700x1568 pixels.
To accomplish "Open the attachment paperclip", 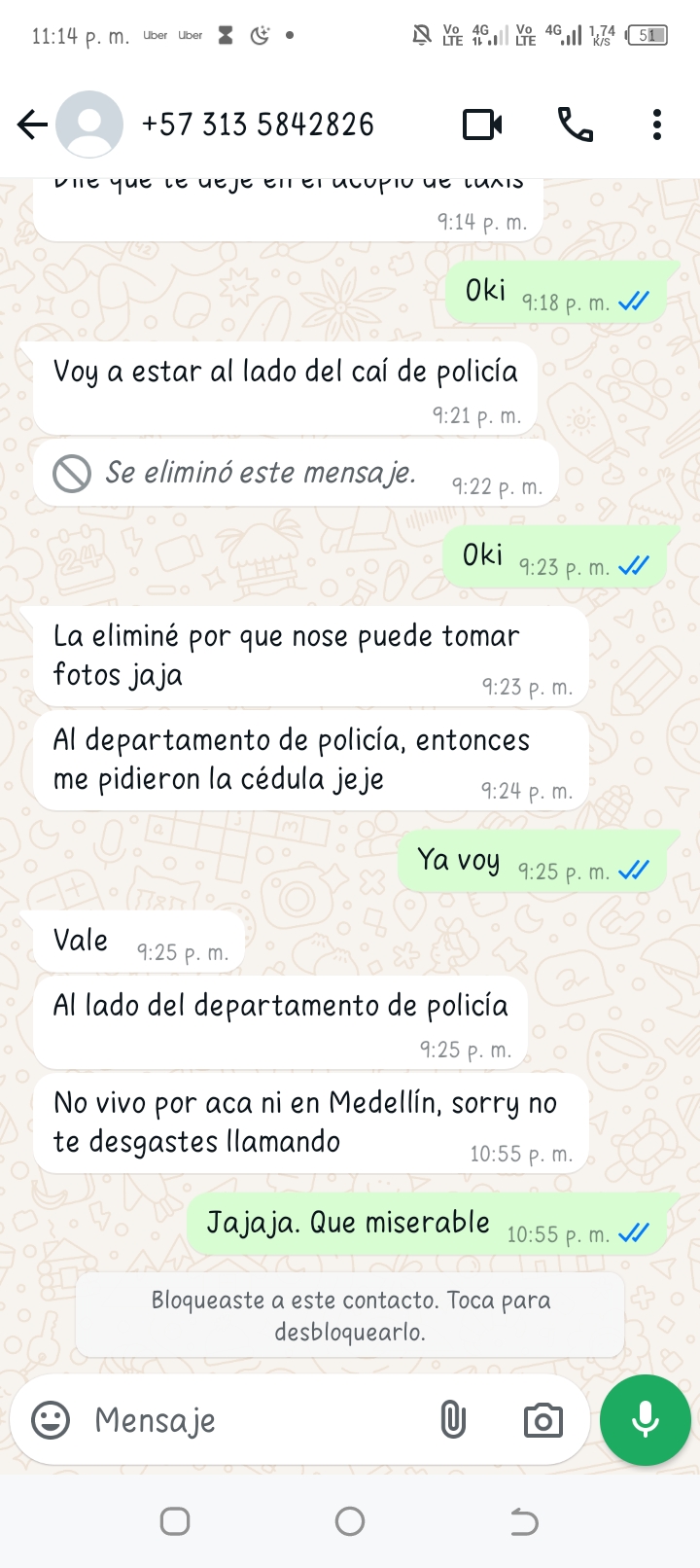I will 453,1420.
